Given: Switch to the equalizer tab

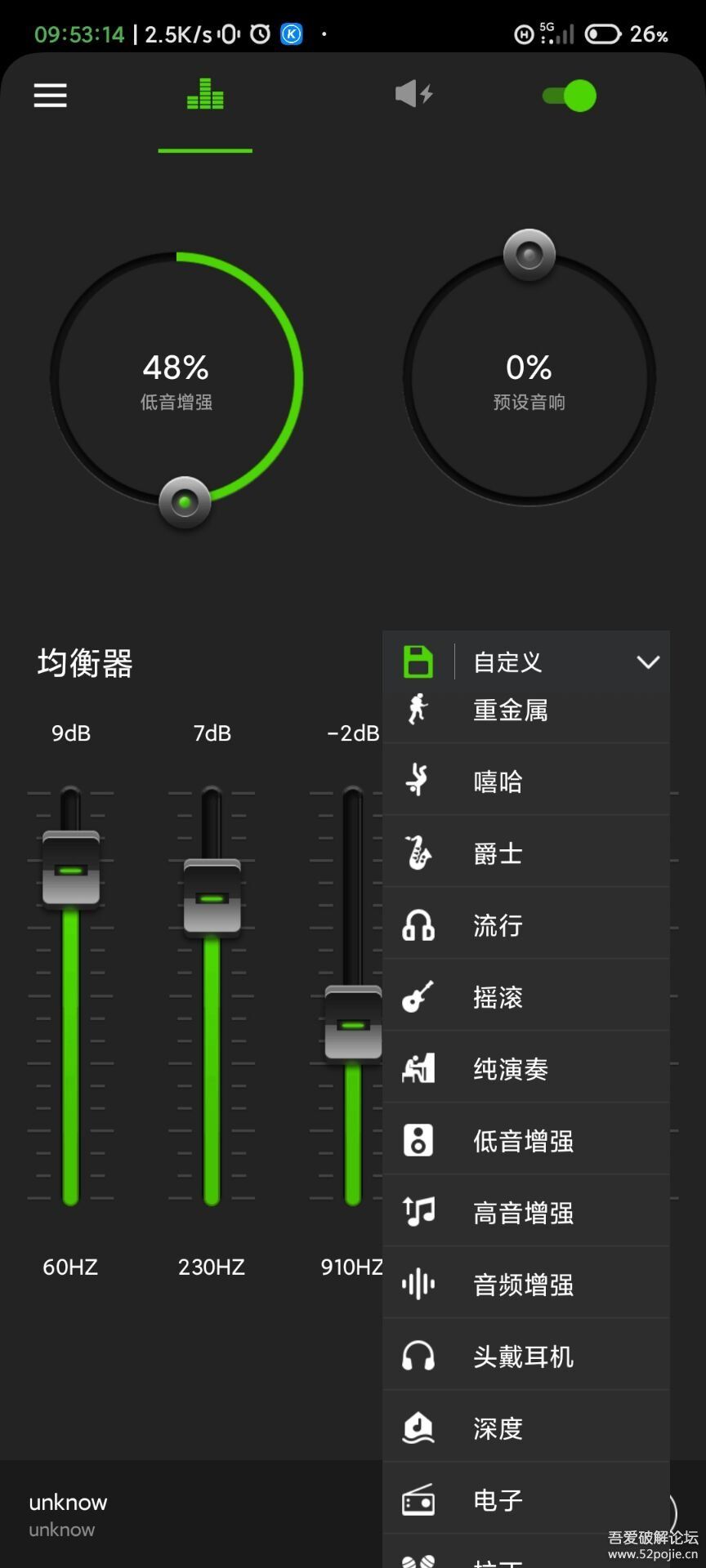Looking at the screenshot, I should [205, 96].
